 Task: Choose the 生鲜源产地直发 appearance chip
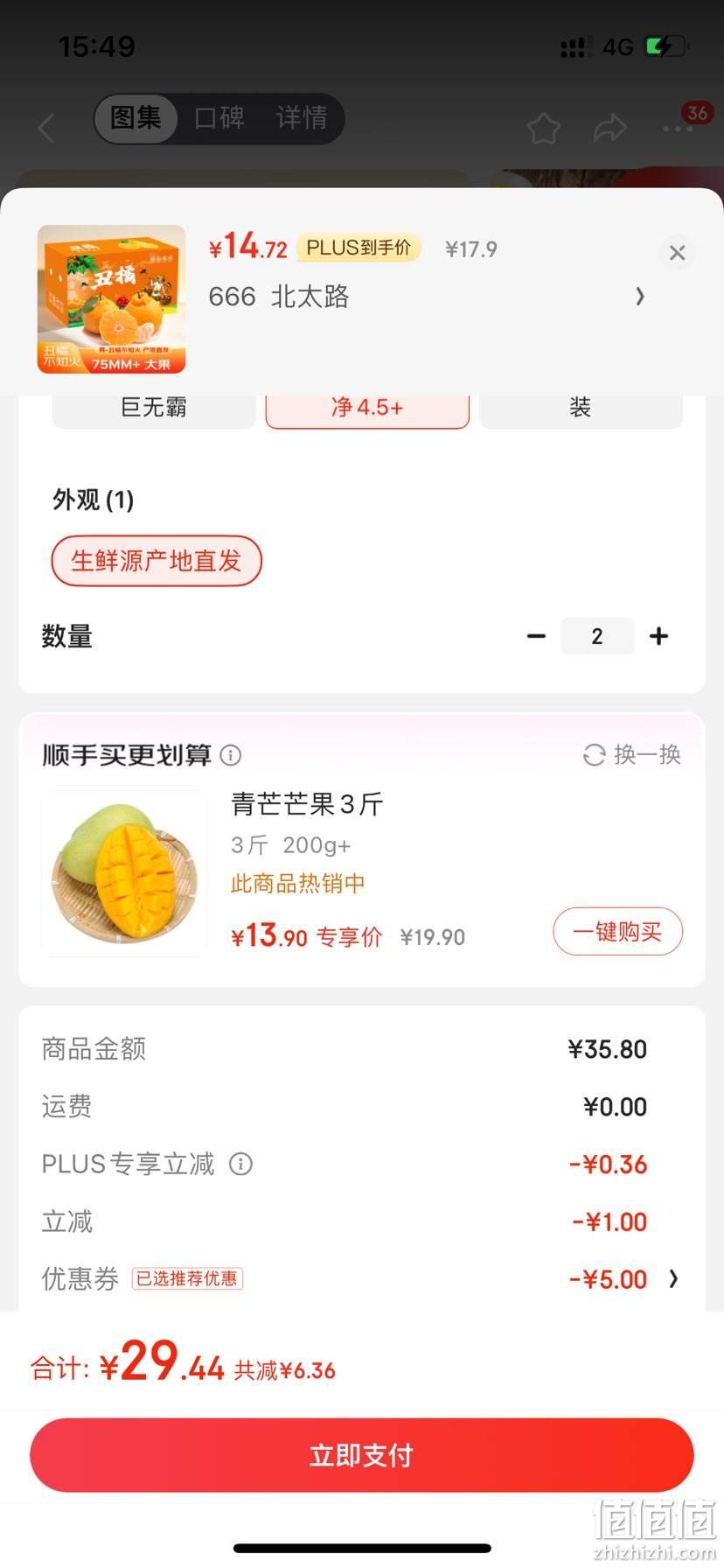(157, 561)
